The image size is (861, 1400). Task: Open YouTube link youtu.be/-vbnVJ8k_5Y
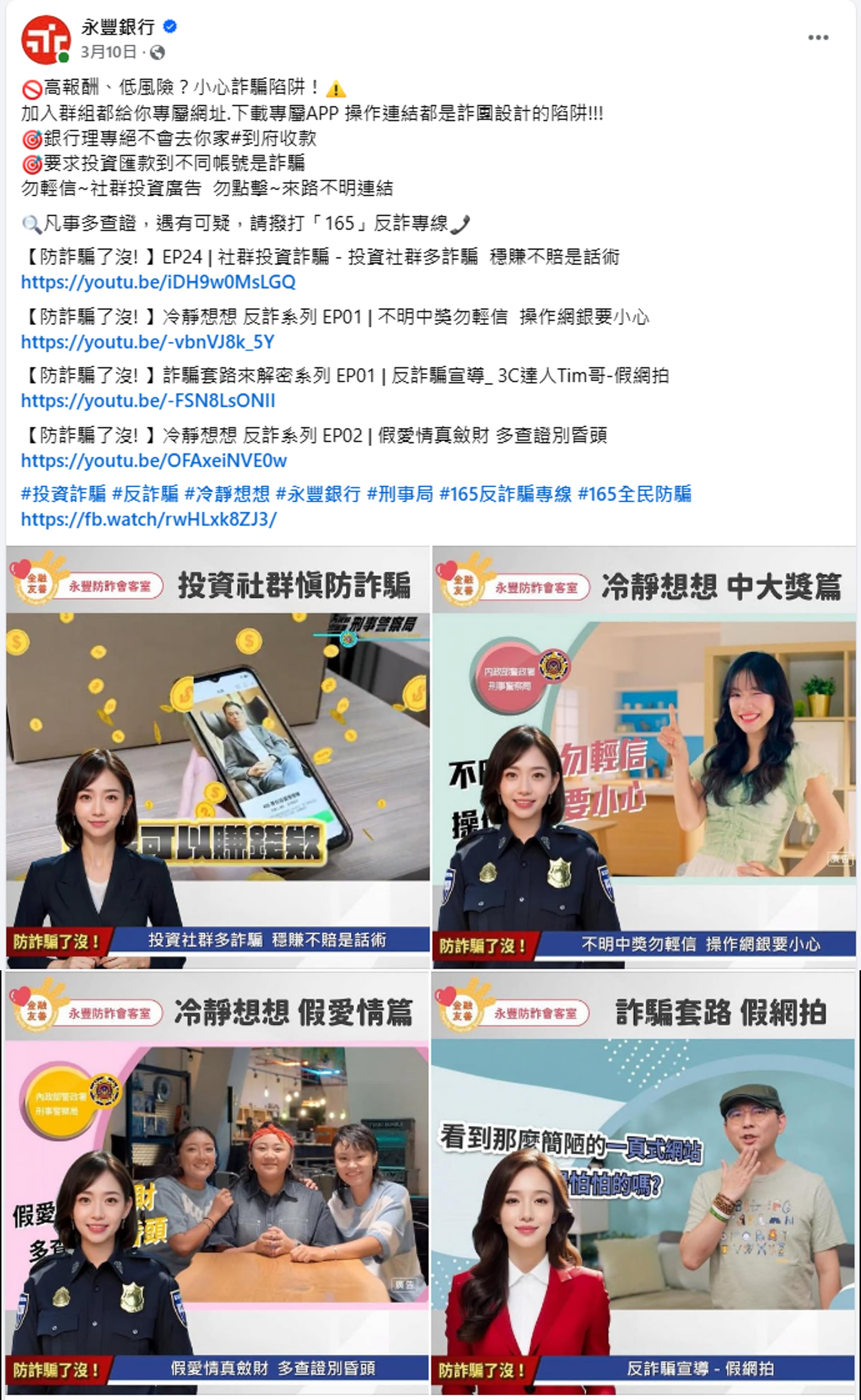coord(148,342)
